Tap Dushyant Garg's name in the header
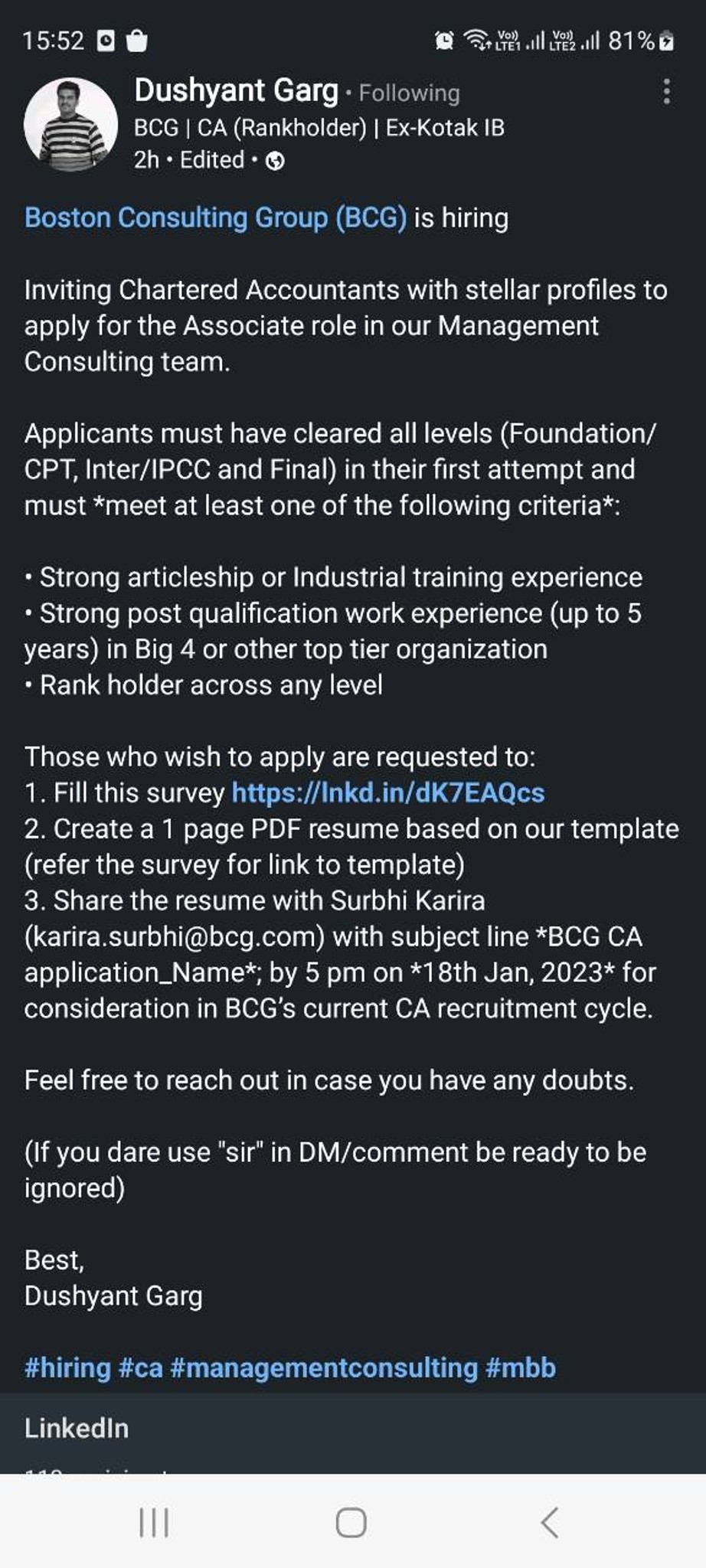The width and height of the screenshot is (706, 1568). (x=237, y=90)
